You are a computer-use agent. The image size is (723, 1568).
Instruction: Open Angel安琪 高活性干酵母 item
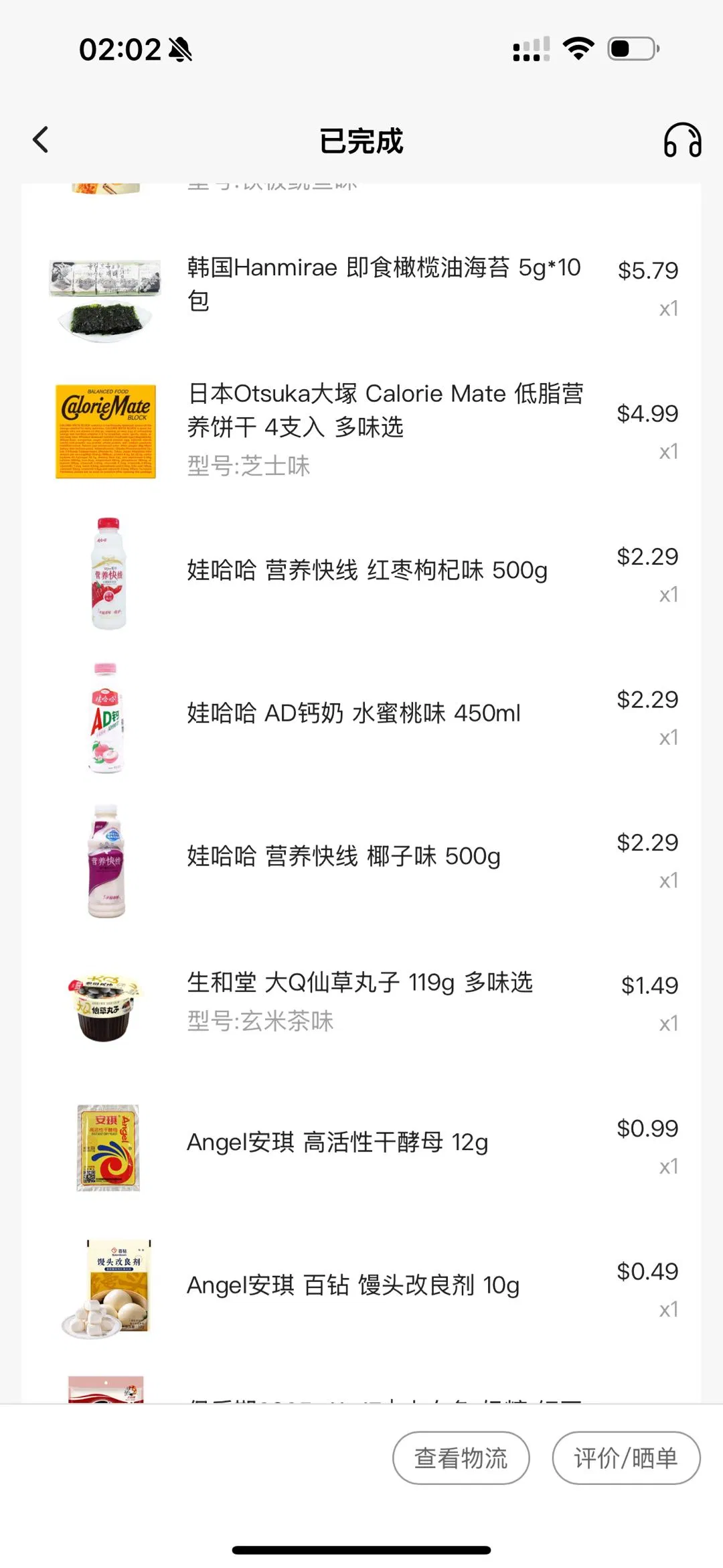pos(337,1143)
